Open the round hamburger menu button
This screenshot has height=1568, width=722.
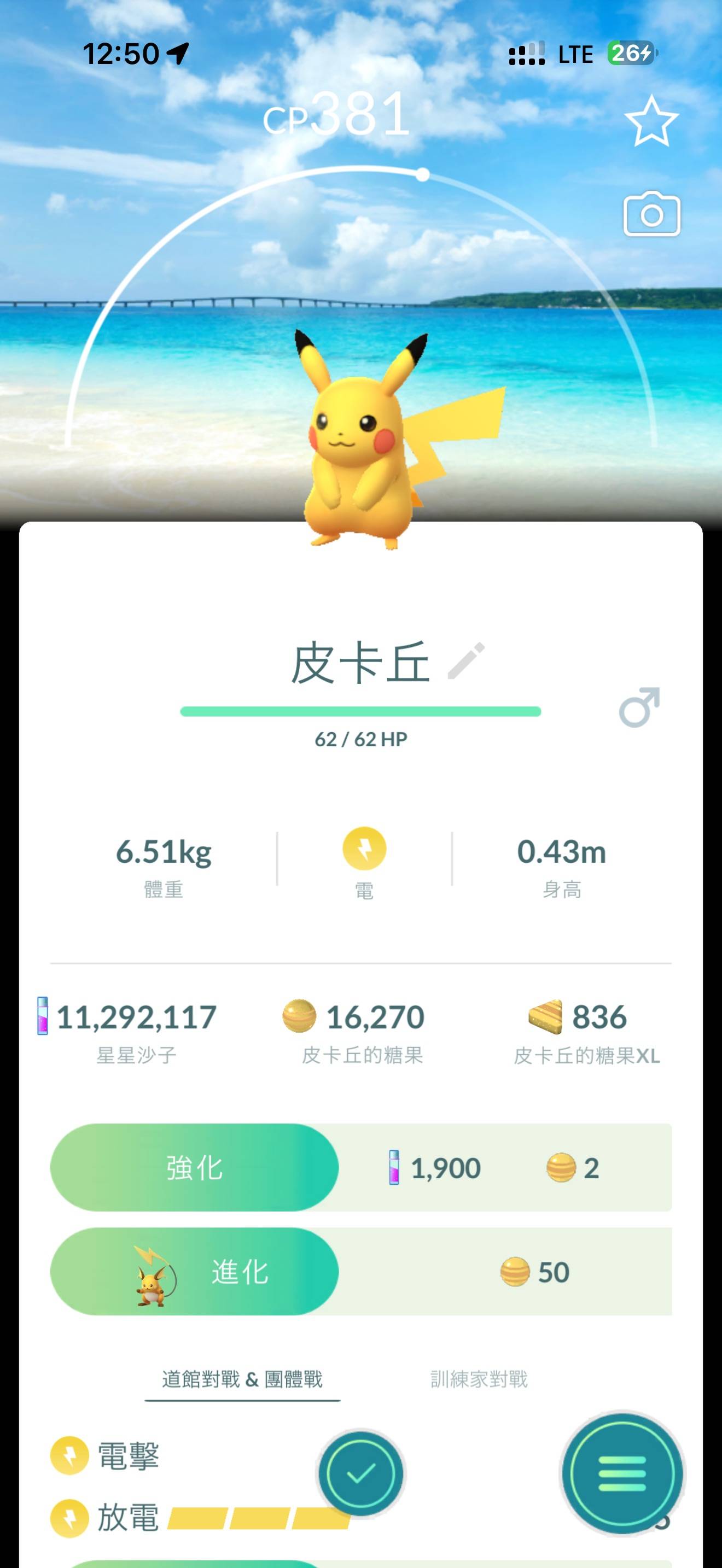[621, 1473]
